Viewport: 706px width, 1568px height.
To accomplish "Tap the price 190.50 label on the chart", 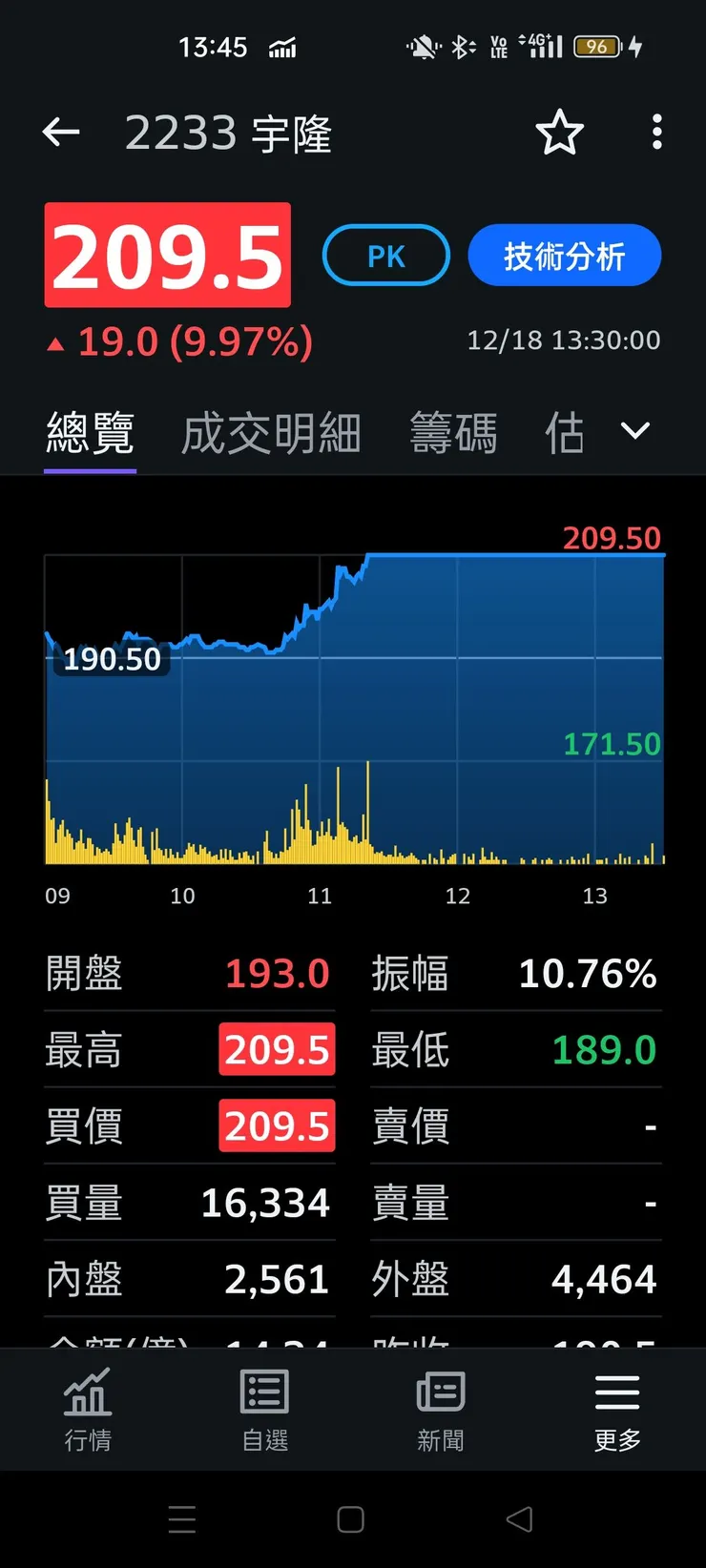I will [x=112, y=658].
